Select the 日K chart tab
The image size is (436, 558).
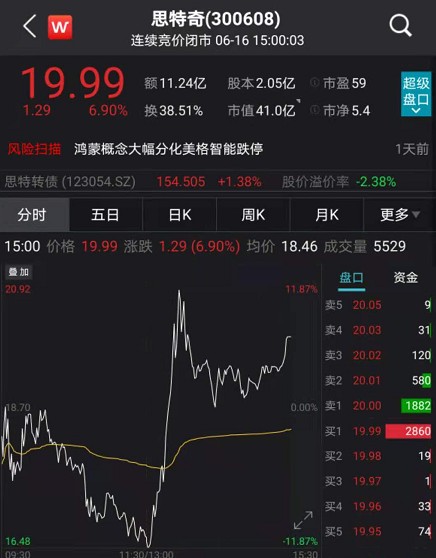point(179,215)
